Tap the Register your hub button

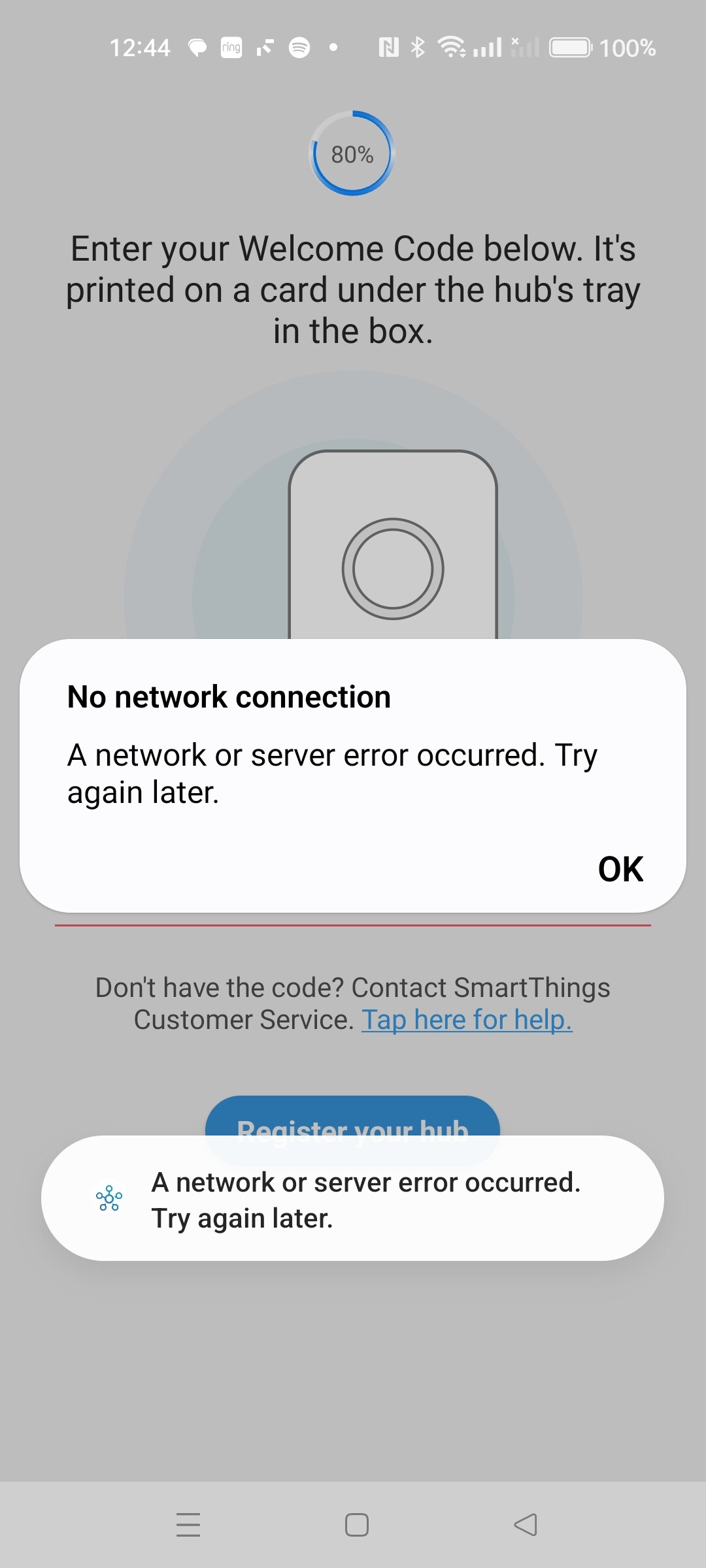352,1117
